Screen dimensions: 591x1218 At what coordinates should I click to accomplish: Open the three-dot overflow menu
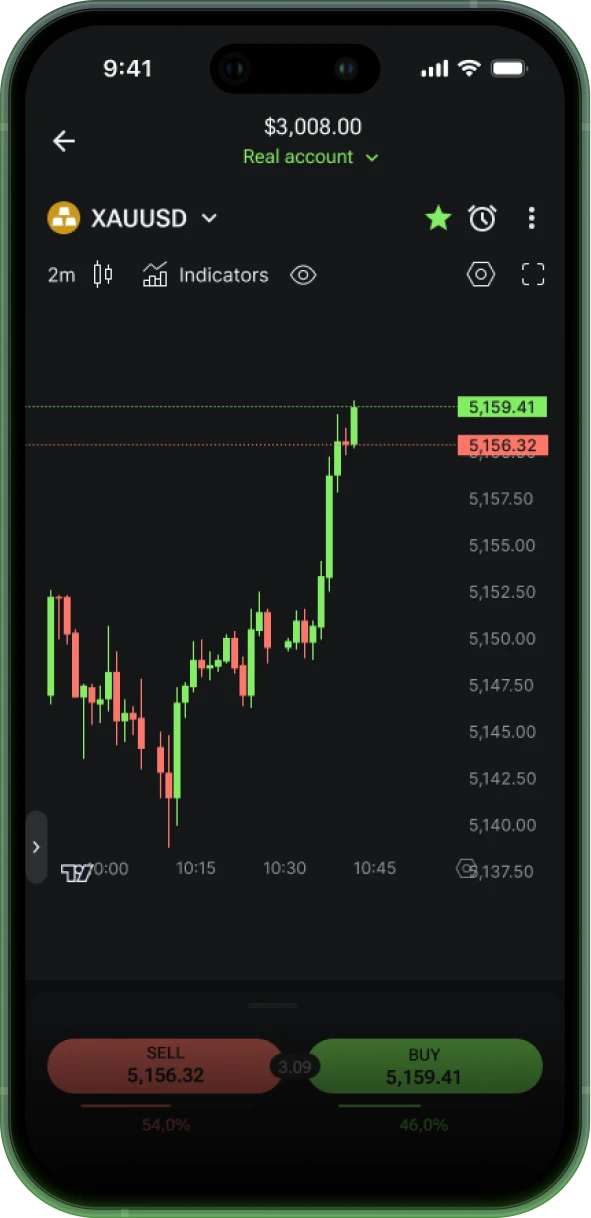coord(532,218)
